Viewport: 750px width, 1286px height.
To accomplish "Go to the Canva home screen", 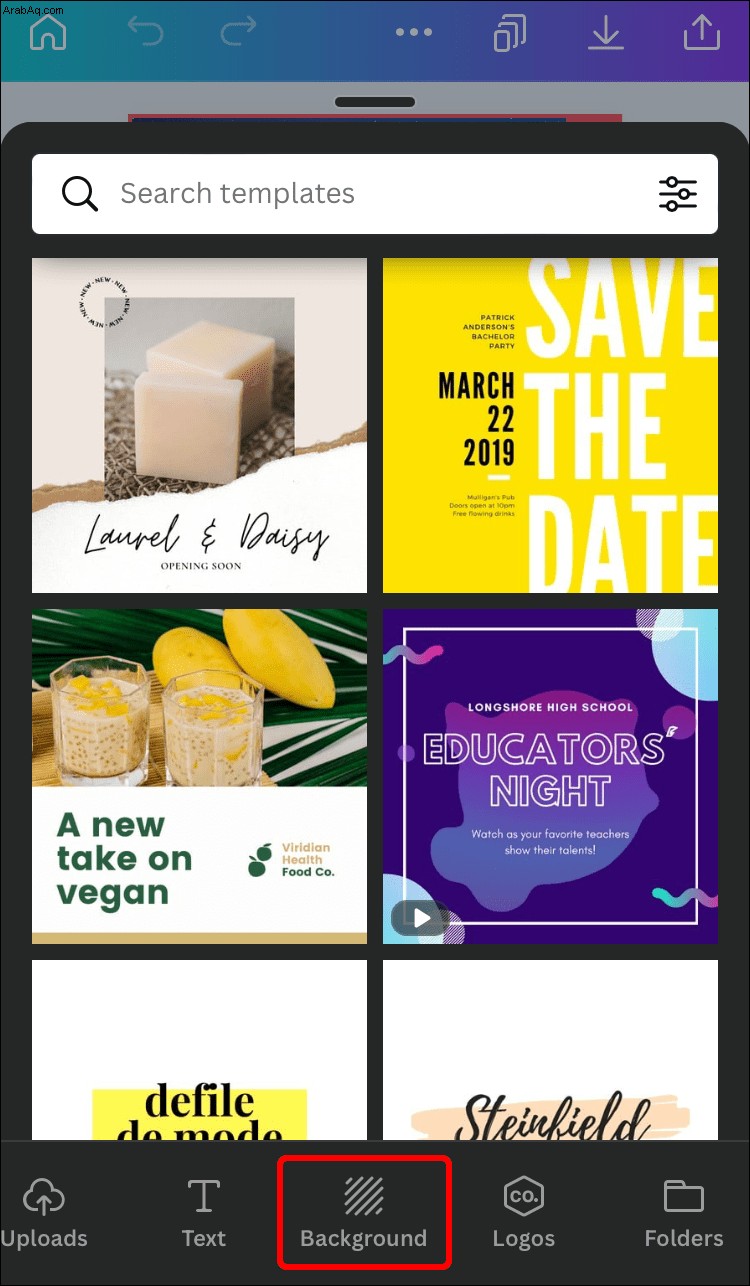I will tap(48, 32).
